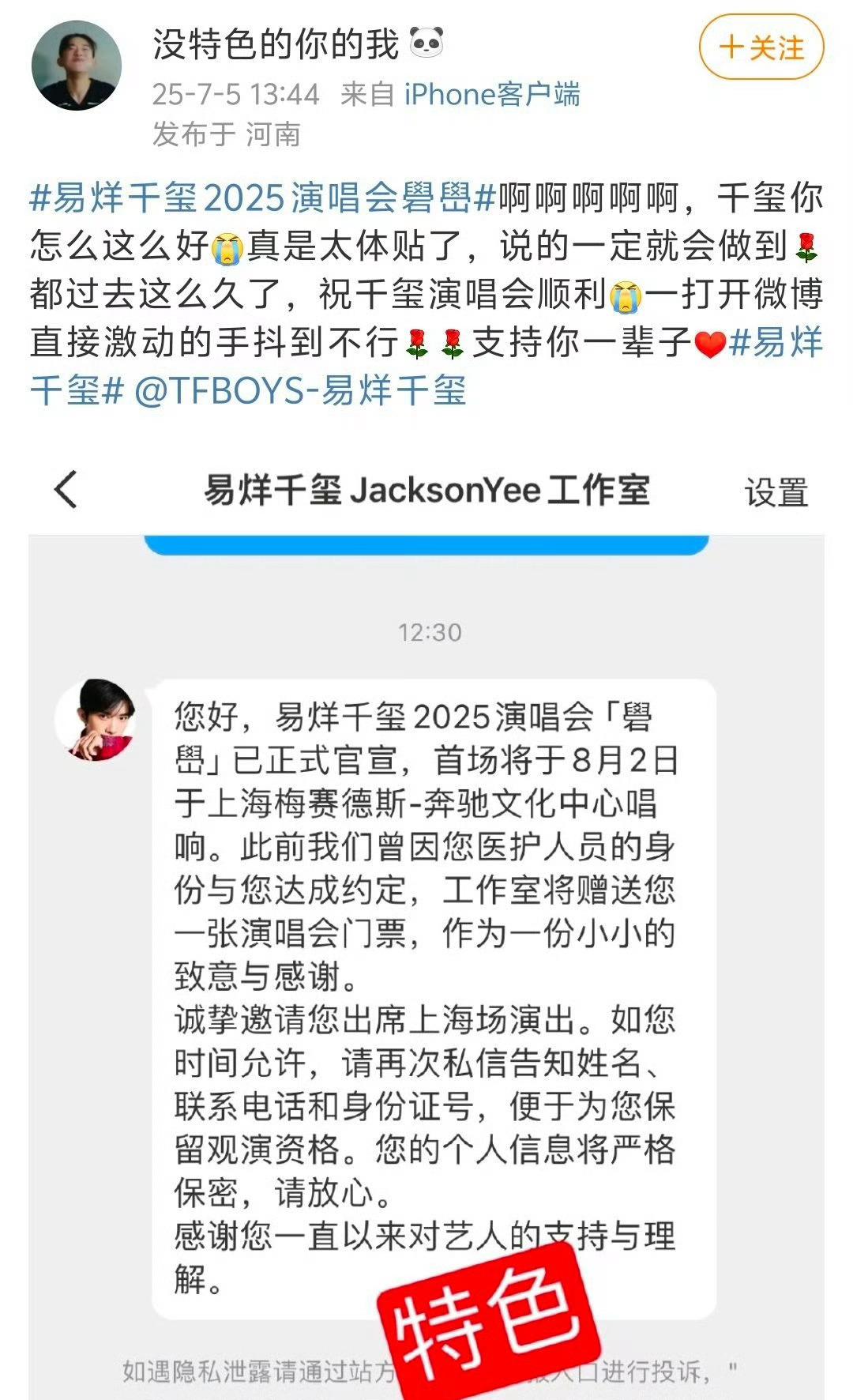Open hashtag #易烊千玺2025演唱会礐嶨#

point(262,198)
